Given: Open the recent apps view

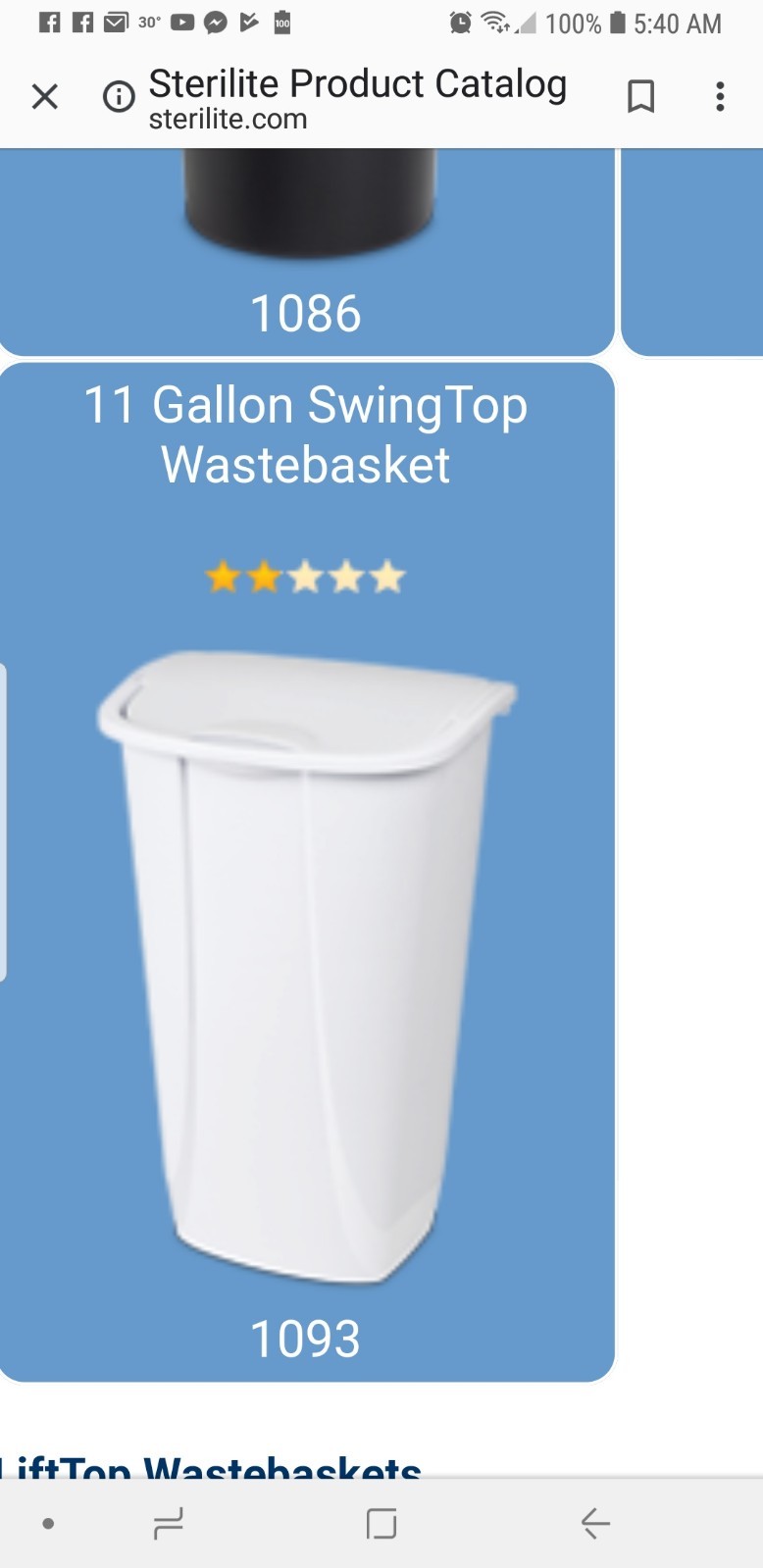Looking at the screenshot, I should [169, 1523].
